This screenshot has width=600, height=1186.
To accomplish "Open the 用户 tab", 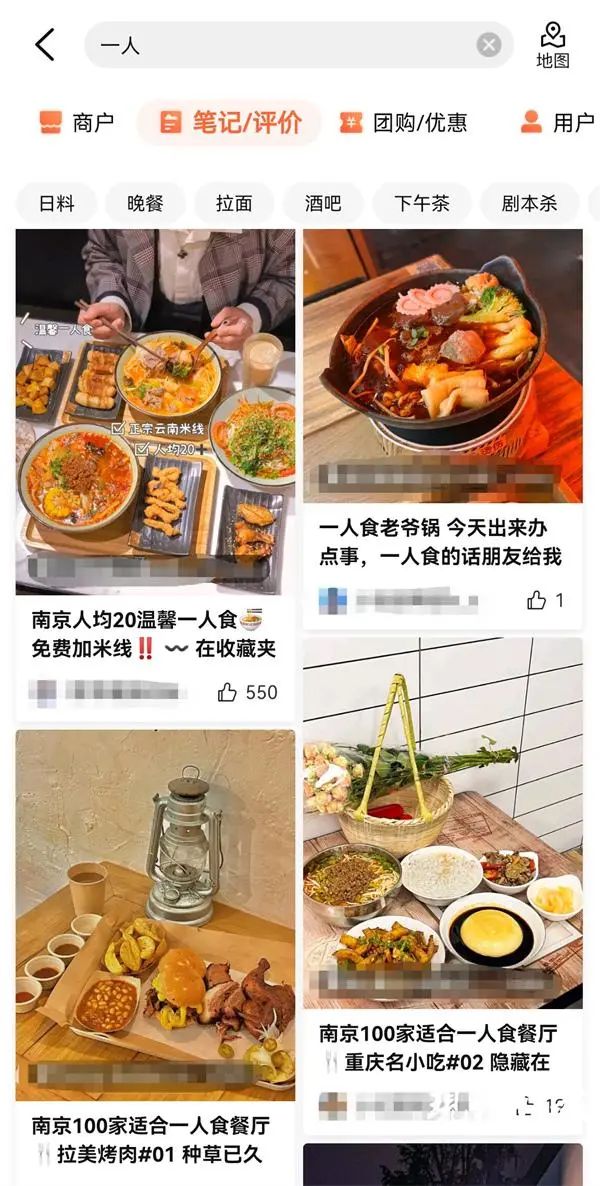I will [557, 123].
